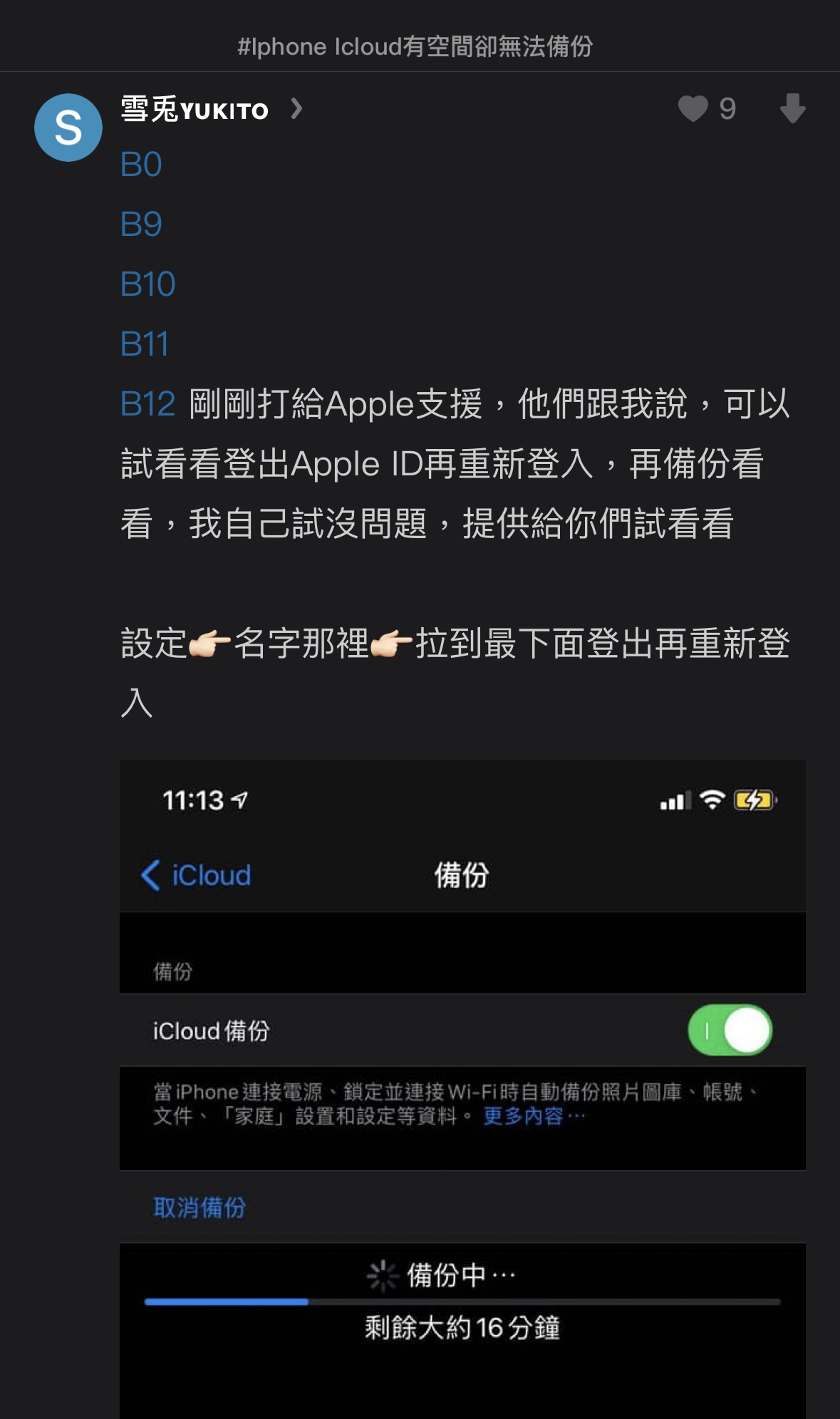
Task: Jump to referenced comment B12
Action: tap(147, 405)
